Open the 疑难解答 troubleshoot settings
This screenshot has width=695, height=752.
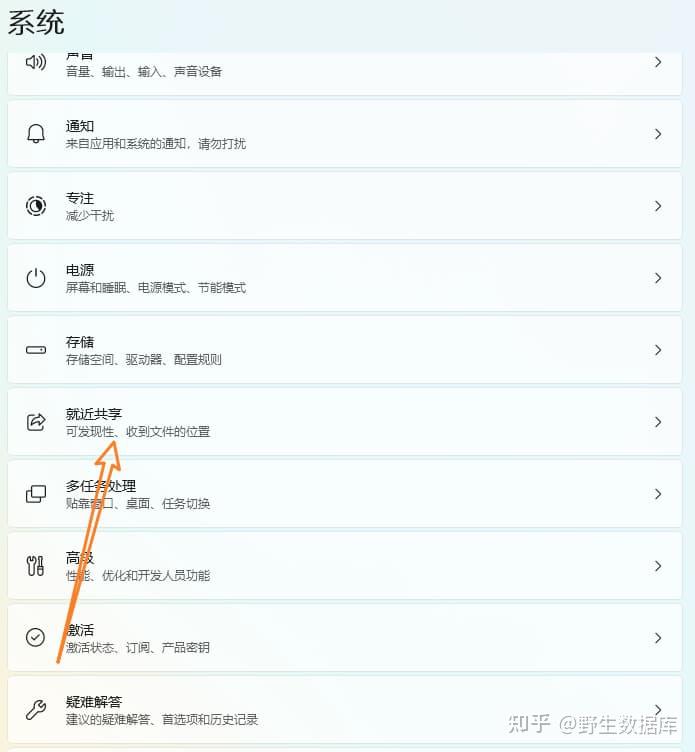pos(344,710)
